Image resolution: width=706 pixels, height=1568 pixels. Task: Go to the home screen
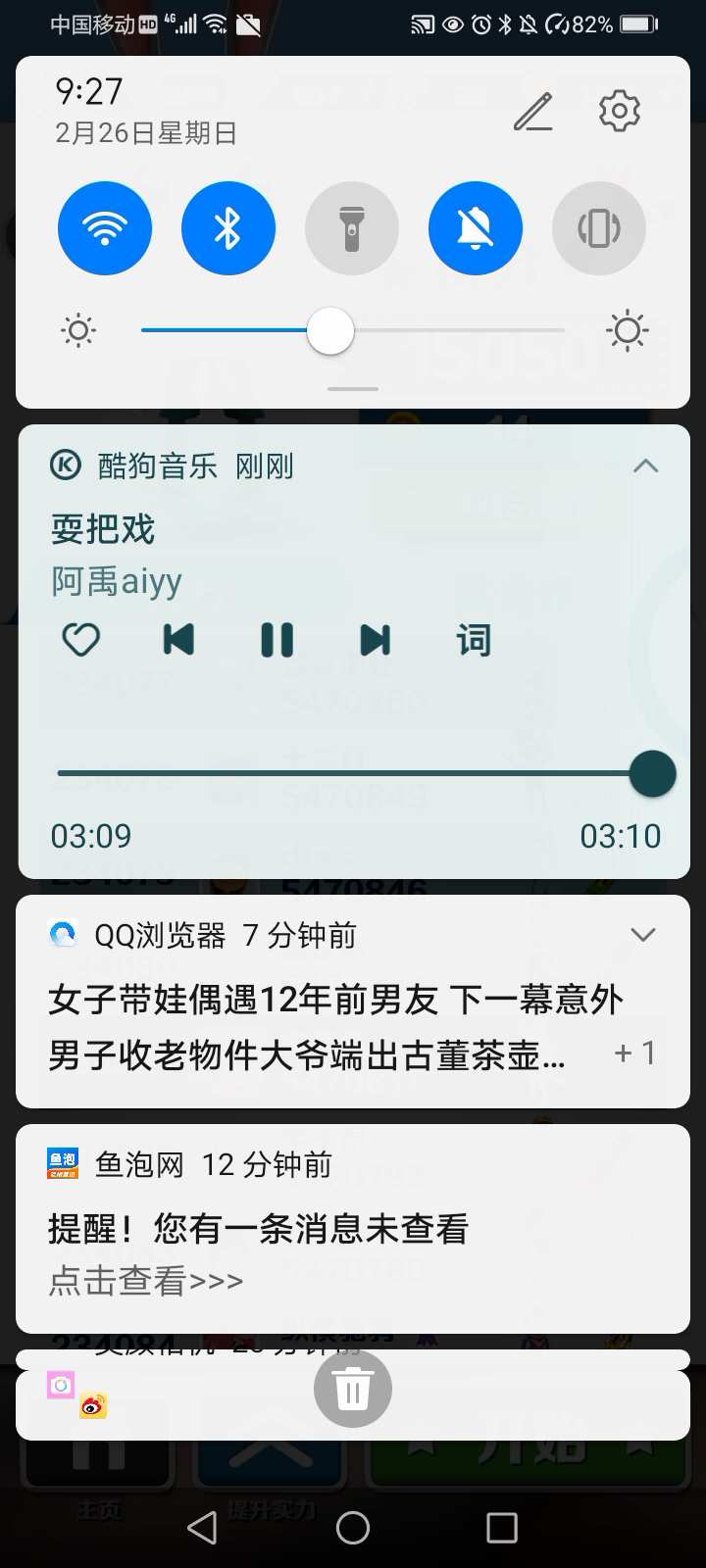click(353, 1527)
